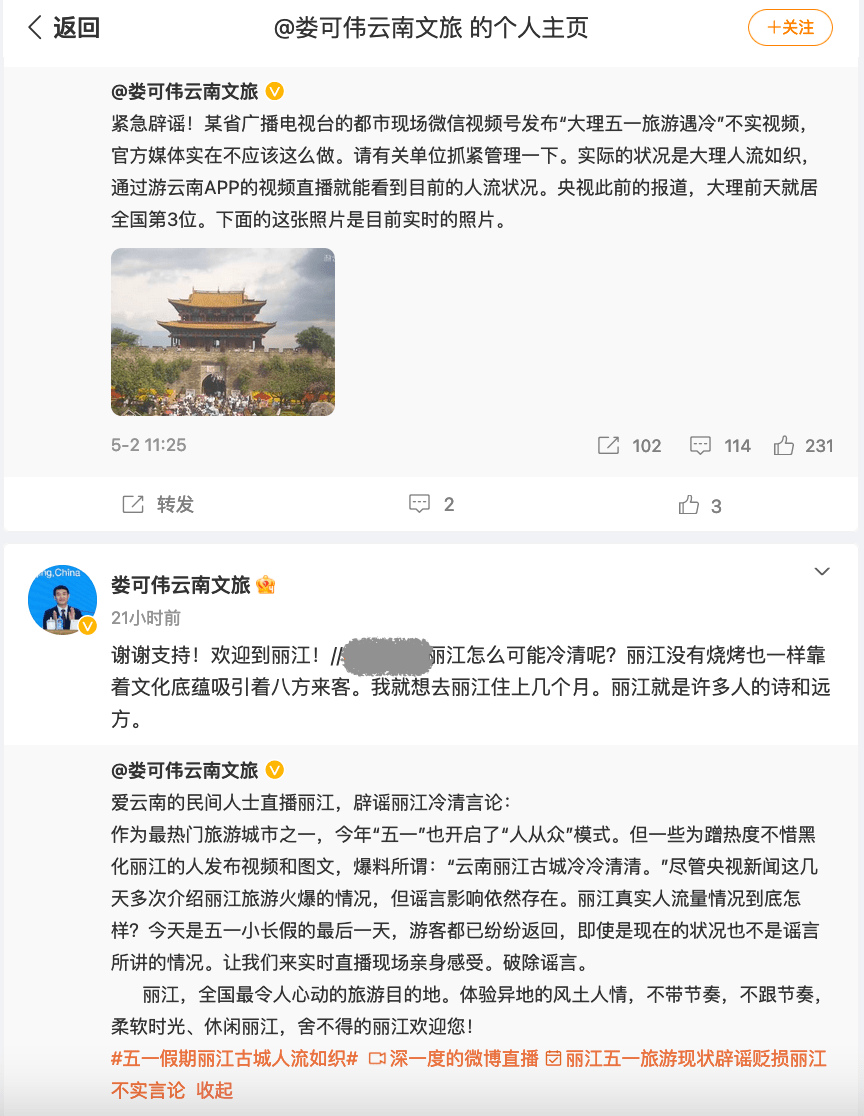Open the post options chevron
The height and width of the screenshot is (1116, 864).
[x=822, y=572]
